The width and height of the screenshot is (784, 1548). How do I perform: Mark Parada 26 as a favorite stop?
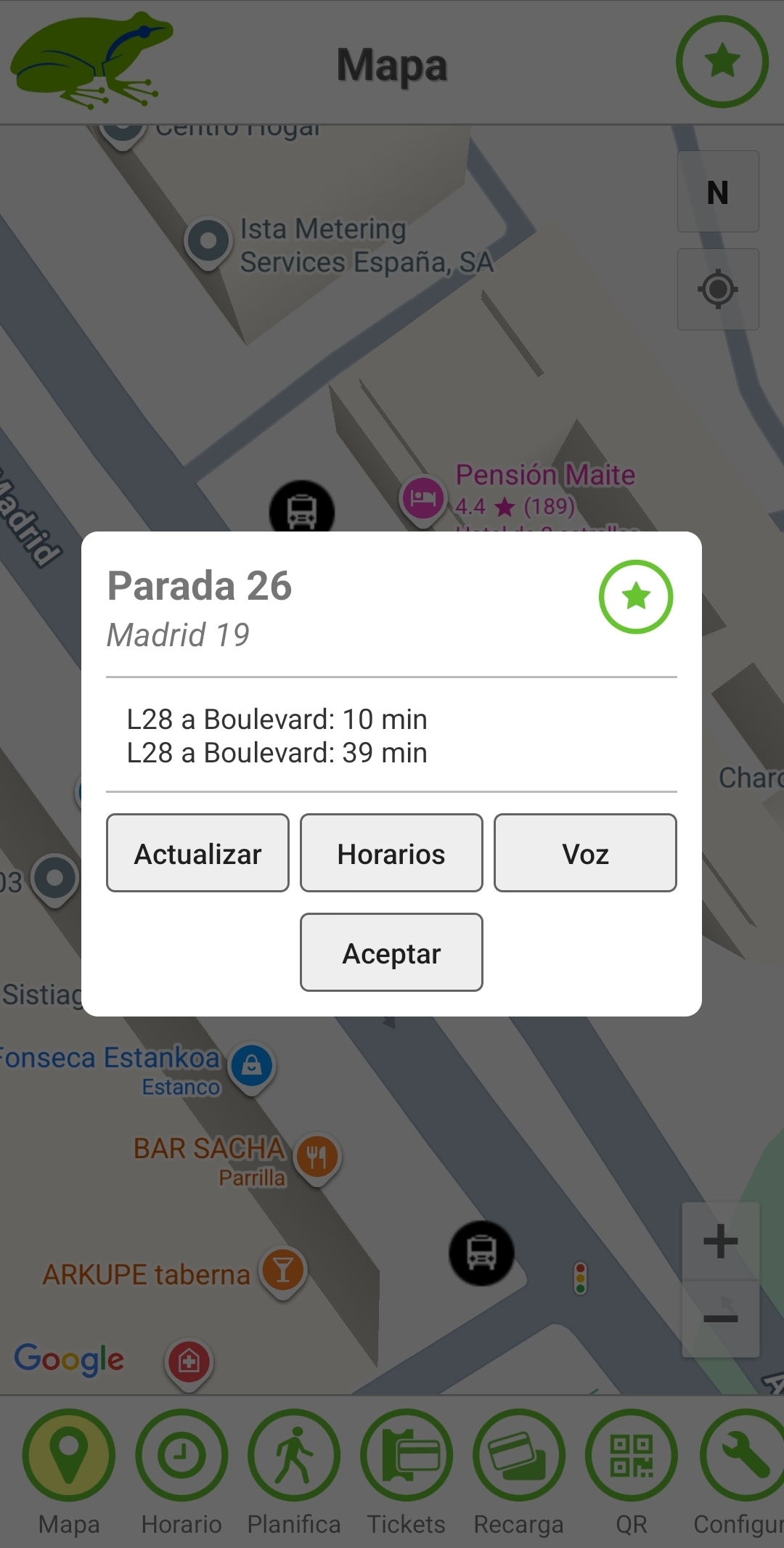636,597
